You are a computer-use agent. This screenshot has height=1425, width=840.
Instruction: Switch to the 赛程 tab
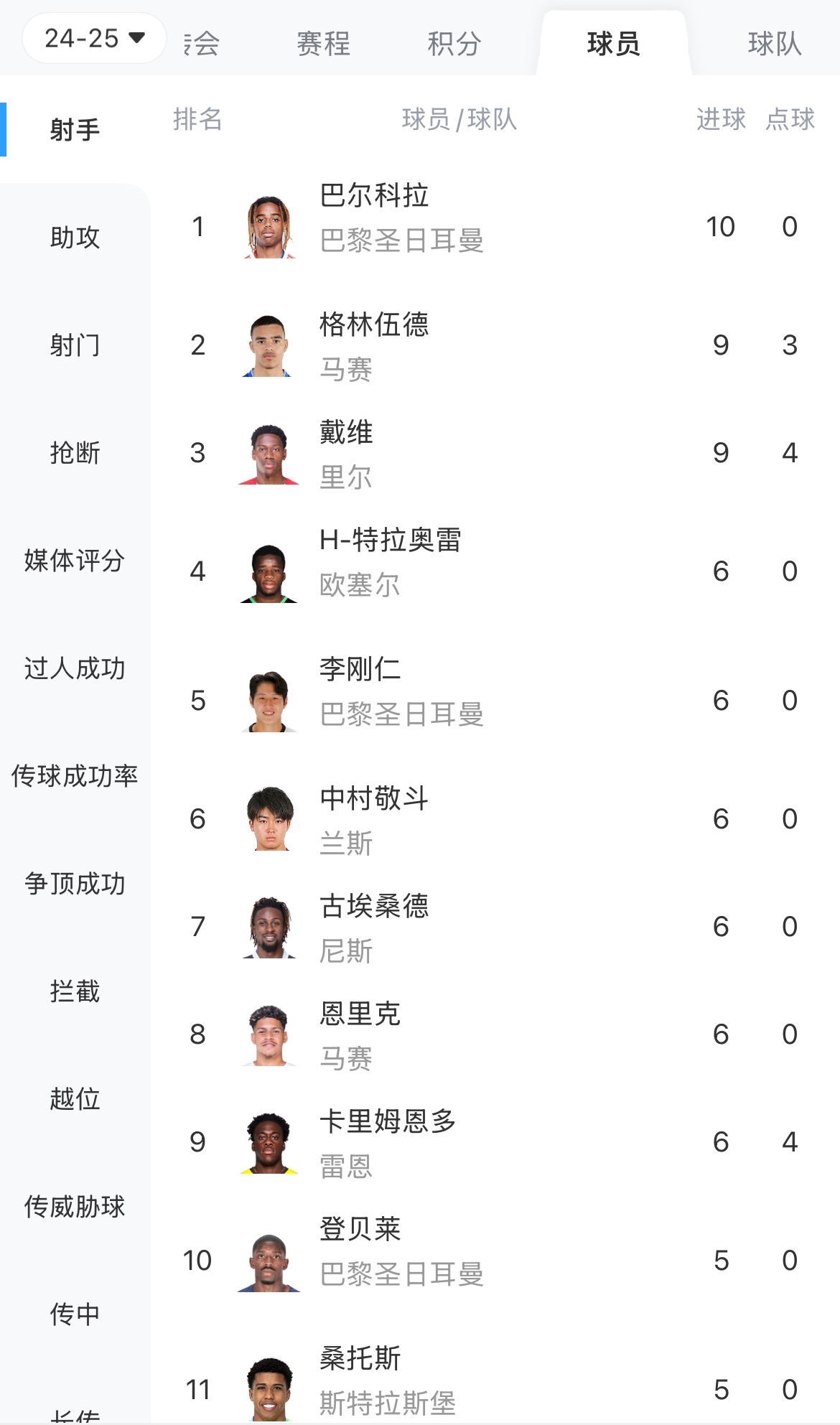pyautogui.click(x=323, y=45)
